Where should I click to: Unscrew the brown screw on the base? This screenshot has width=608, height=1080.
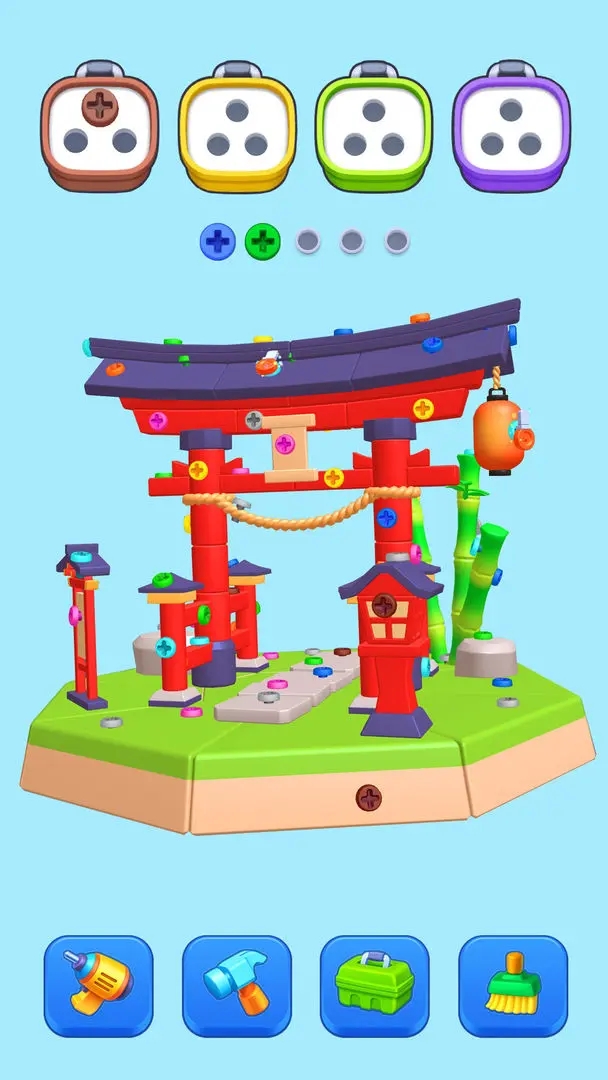369,797
